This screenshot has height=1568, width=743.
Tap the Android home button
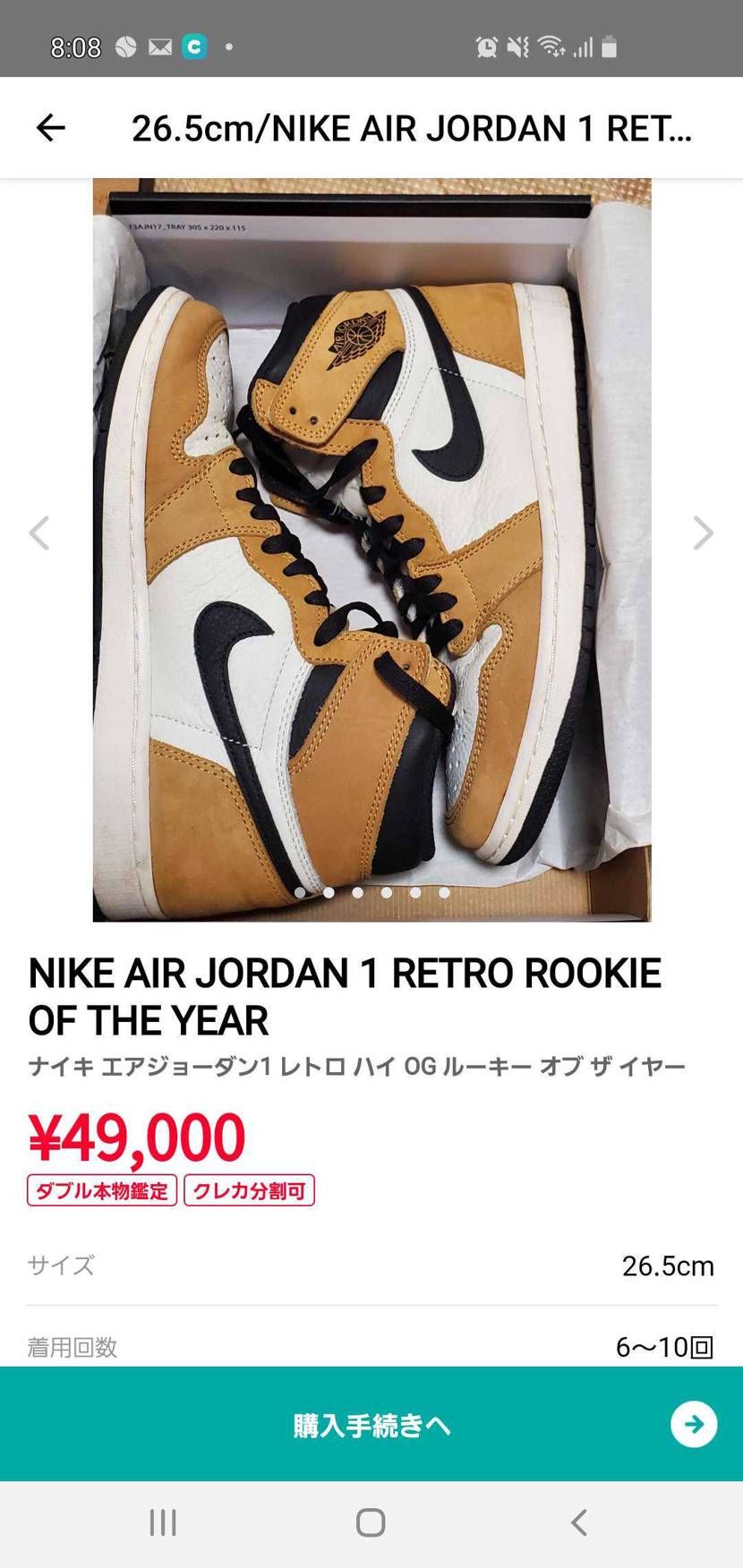[371, 1521]
